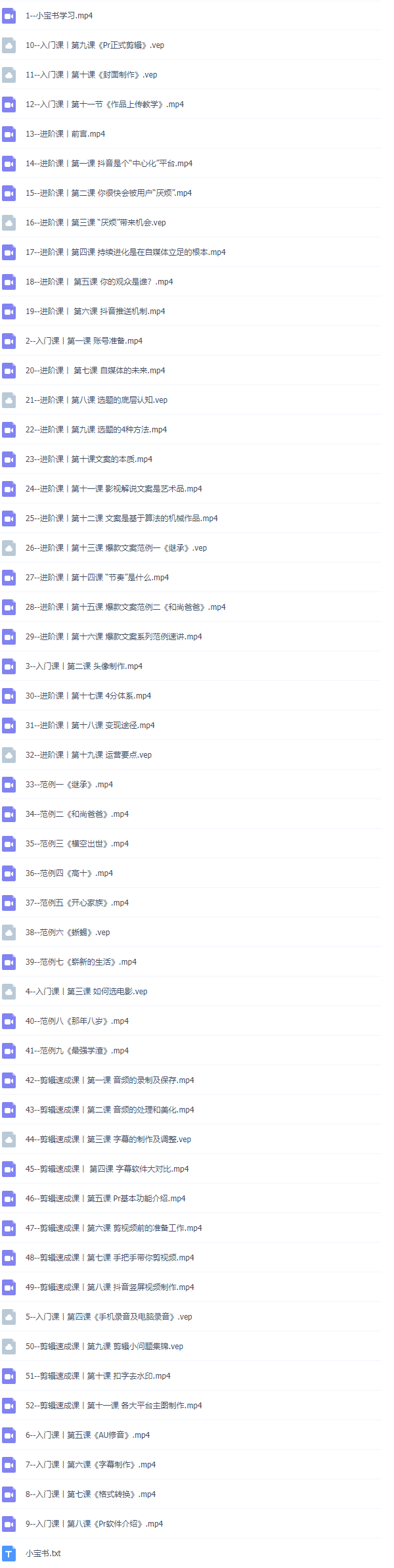Open the file 1--小宝书学习.mp4

[x=59, y=15]
